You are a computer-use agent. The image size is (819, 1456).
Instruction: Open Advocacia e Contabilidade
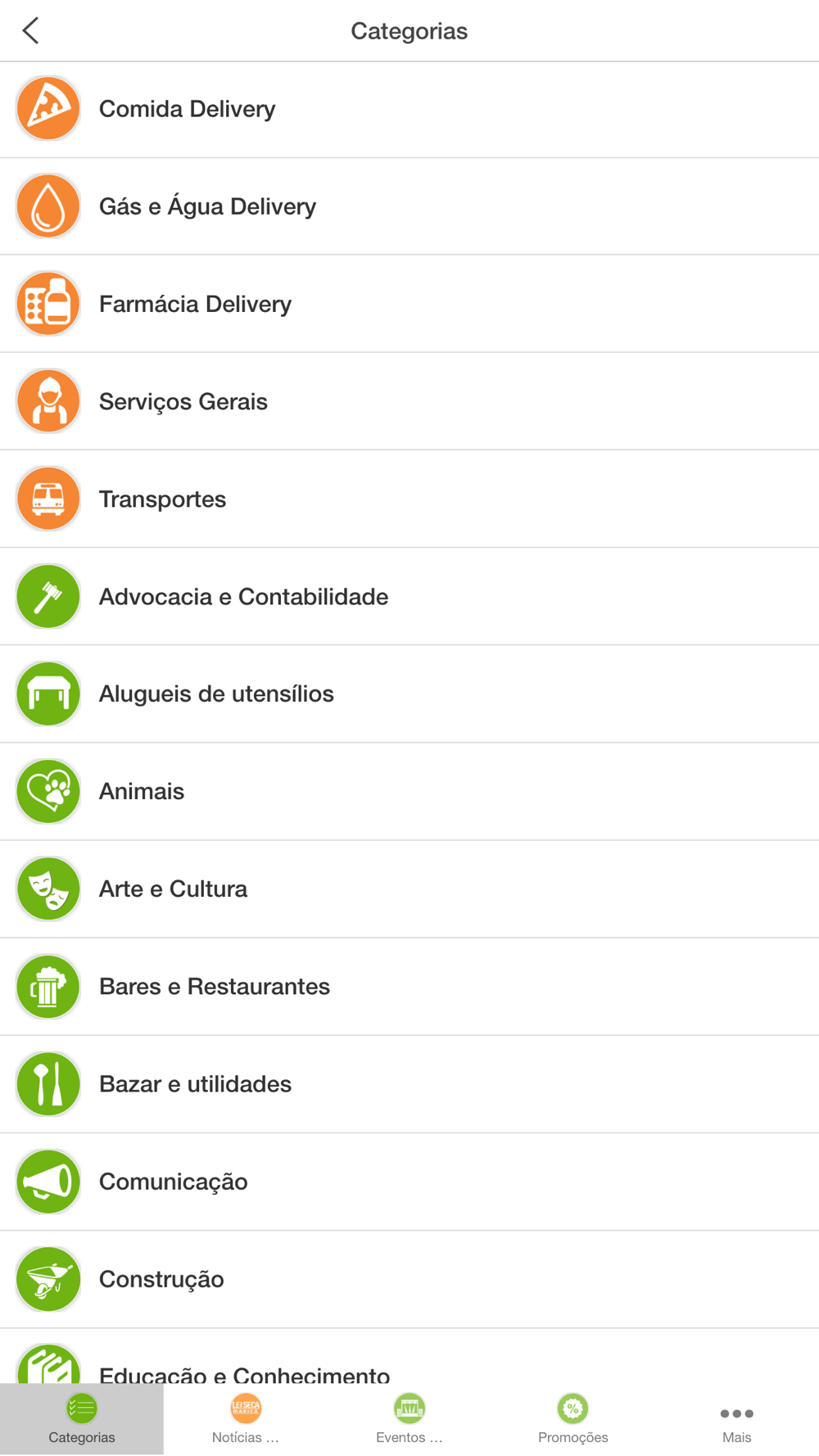(x=409, y=597)
